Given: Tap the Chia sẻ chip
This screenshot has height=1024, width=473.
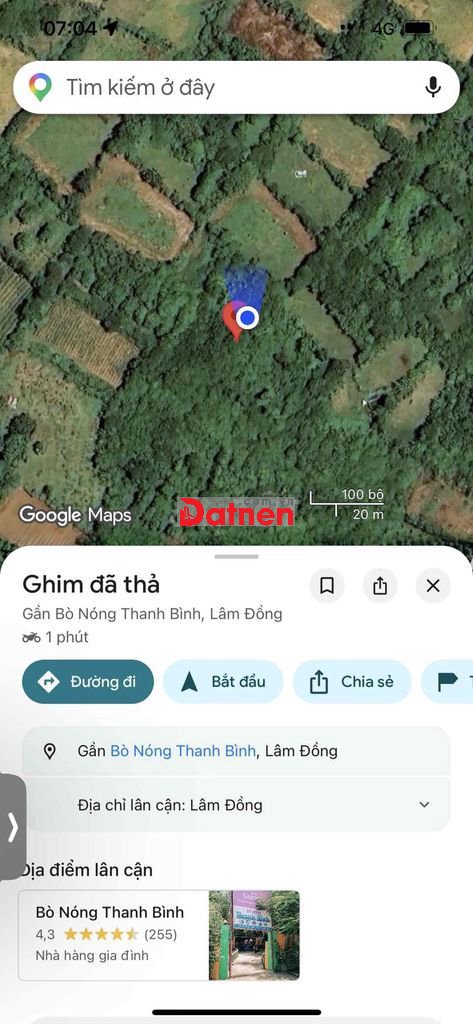Looking at the screenshot, I should [351, 682].
